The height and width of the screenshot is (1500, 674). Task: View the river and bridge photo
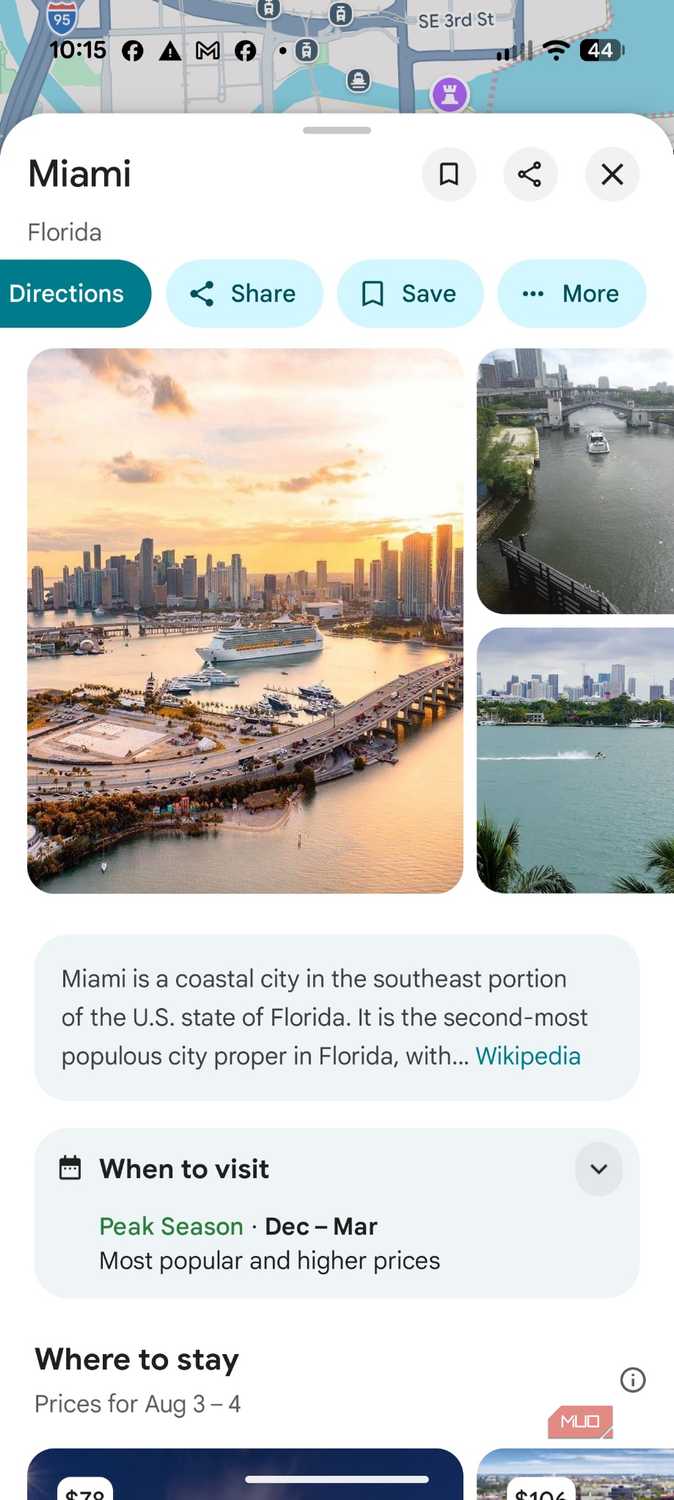pyautogui.click(x=576, y=481)
